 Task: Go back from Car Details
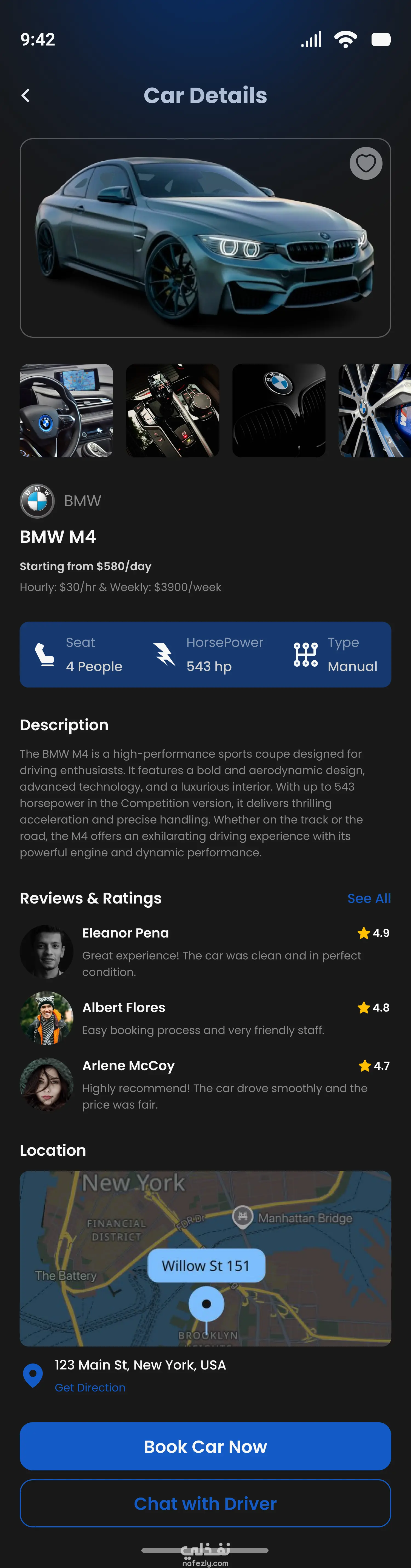point(25,96)
